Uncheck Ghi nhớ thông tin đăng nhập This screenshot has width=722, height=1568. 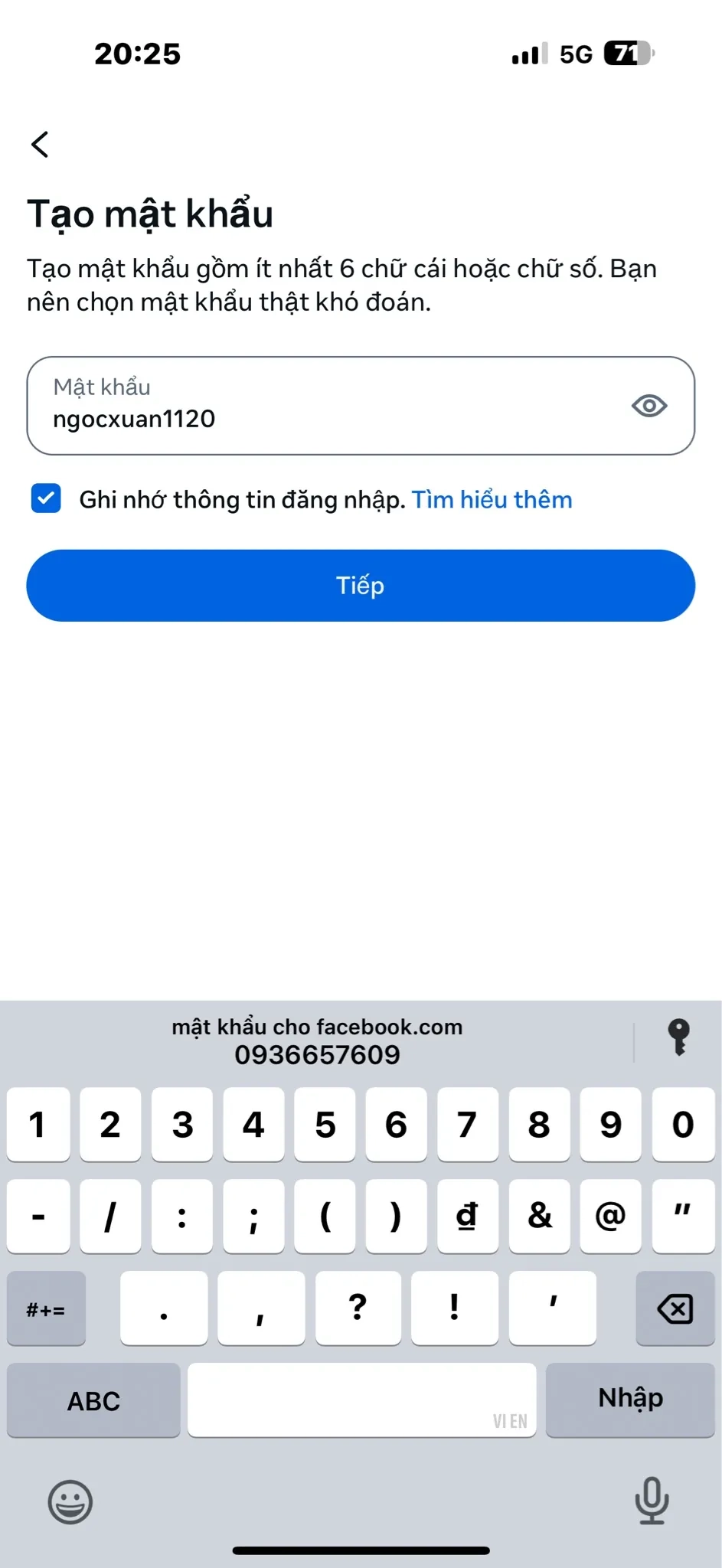click(x=46, y=498)
